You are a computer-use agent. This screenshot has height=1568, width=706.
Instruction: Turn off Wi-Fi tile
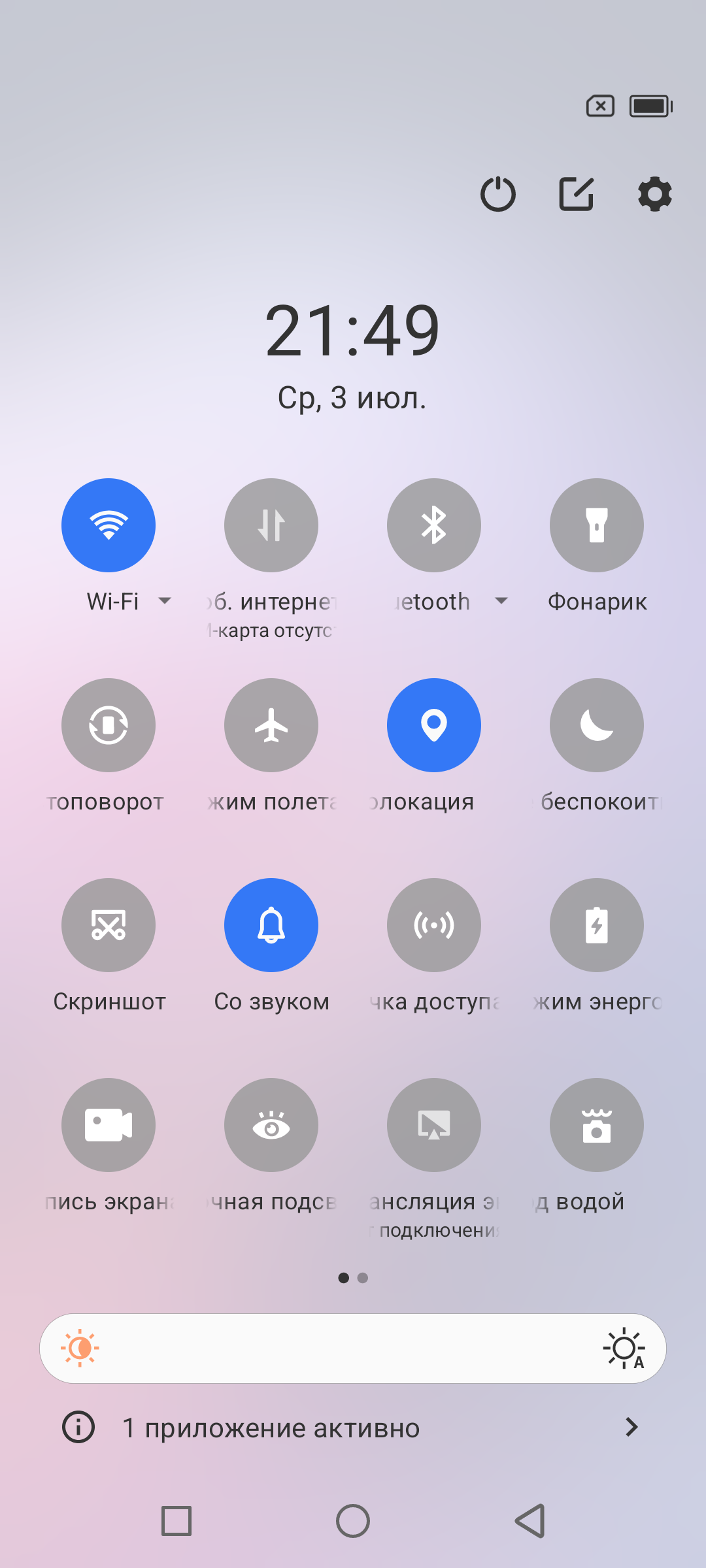click(109, 525)
